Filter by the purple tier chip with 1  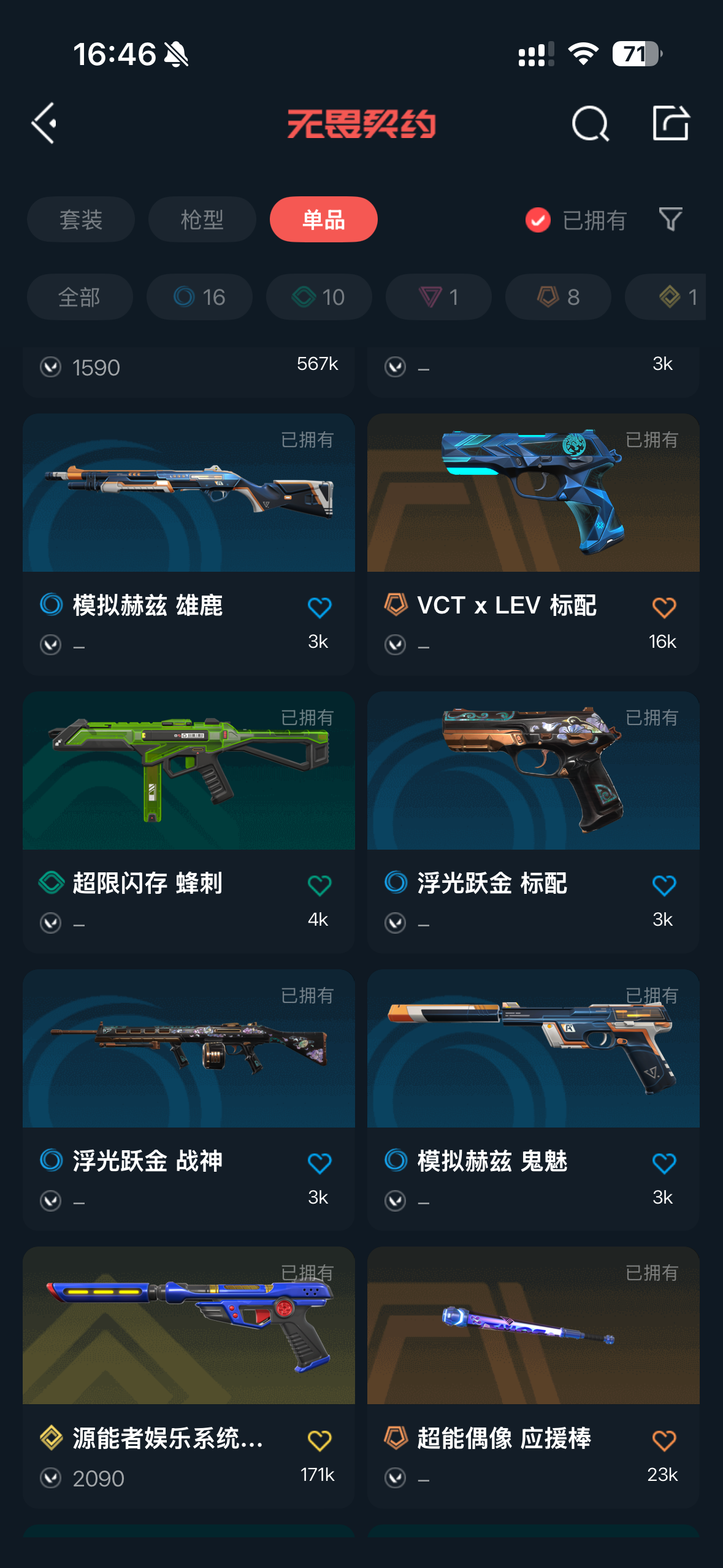click(438, 297)
